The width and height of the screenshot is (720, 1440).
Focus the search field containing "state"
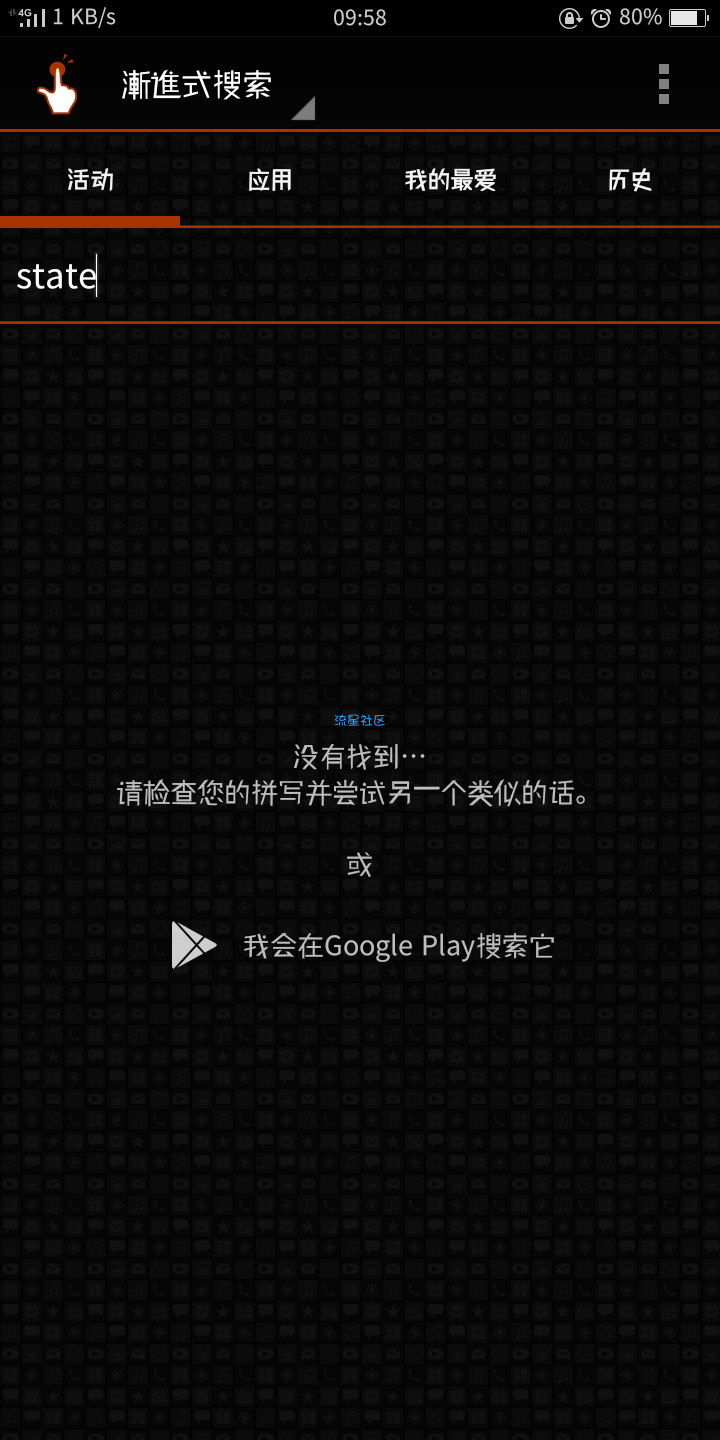pyautogui.click(x=360, y=276)
